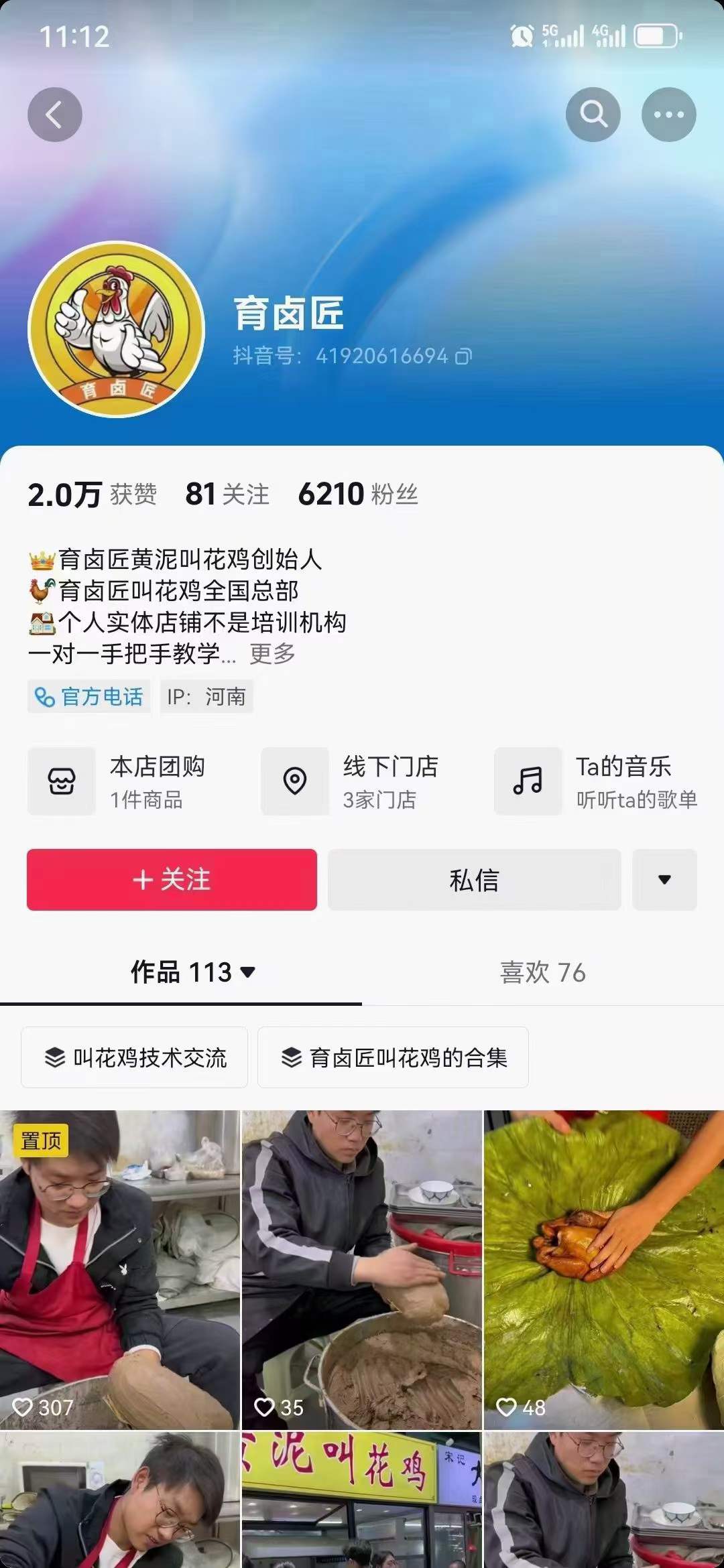Open 官方电话 to call the shop
The image size is (724, 1568).
89,697
